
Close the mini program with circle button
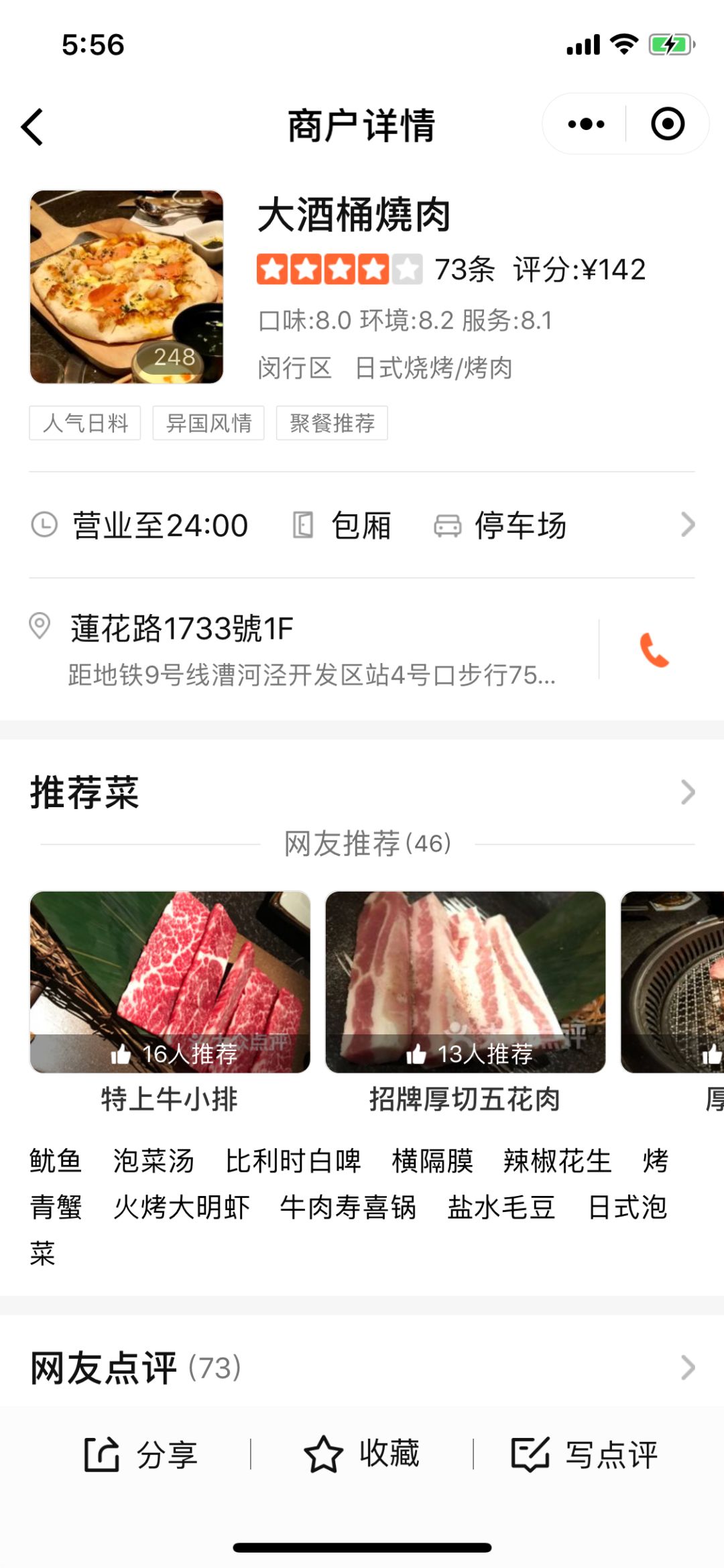[668, 124]
